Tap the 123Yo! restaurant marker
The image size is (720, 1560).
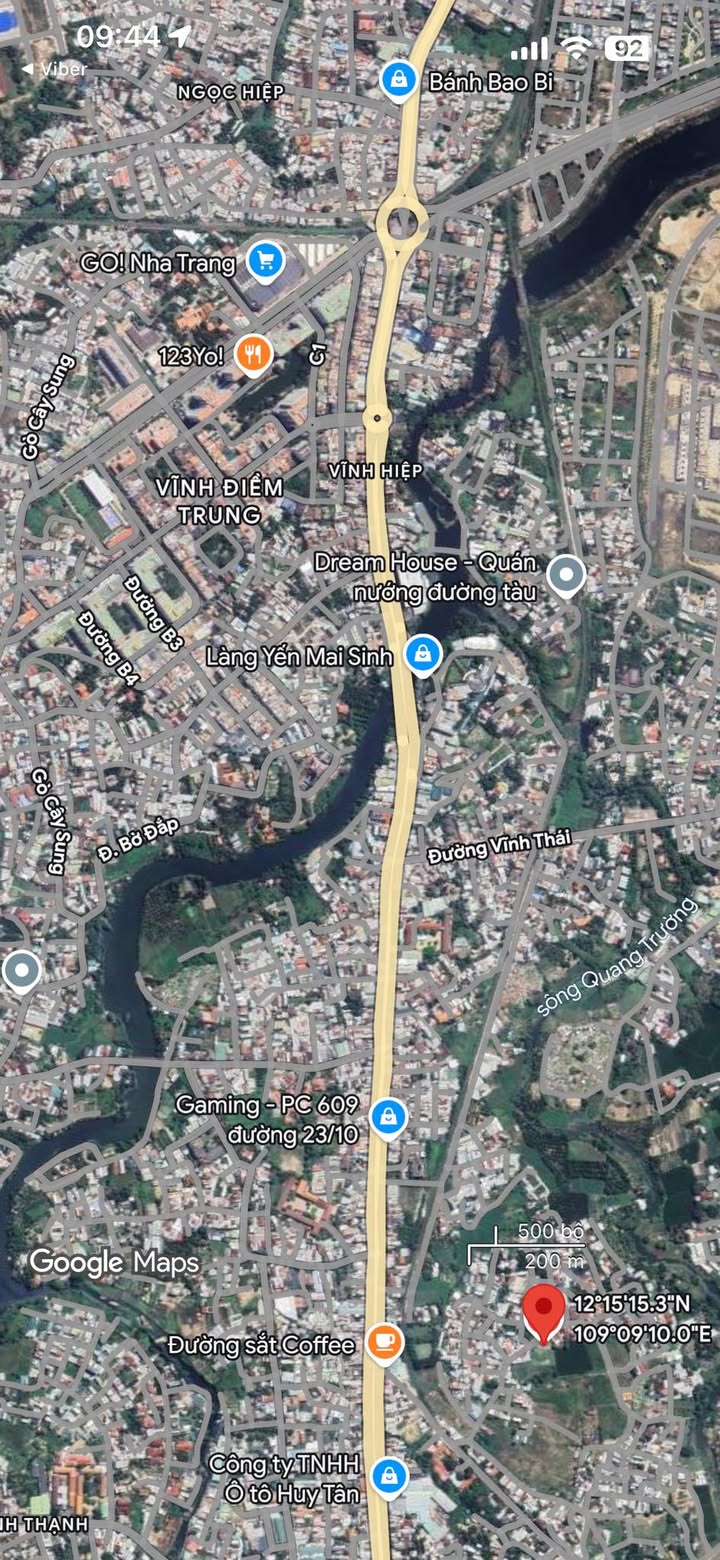pyautogui.click(x=254, y=354)
